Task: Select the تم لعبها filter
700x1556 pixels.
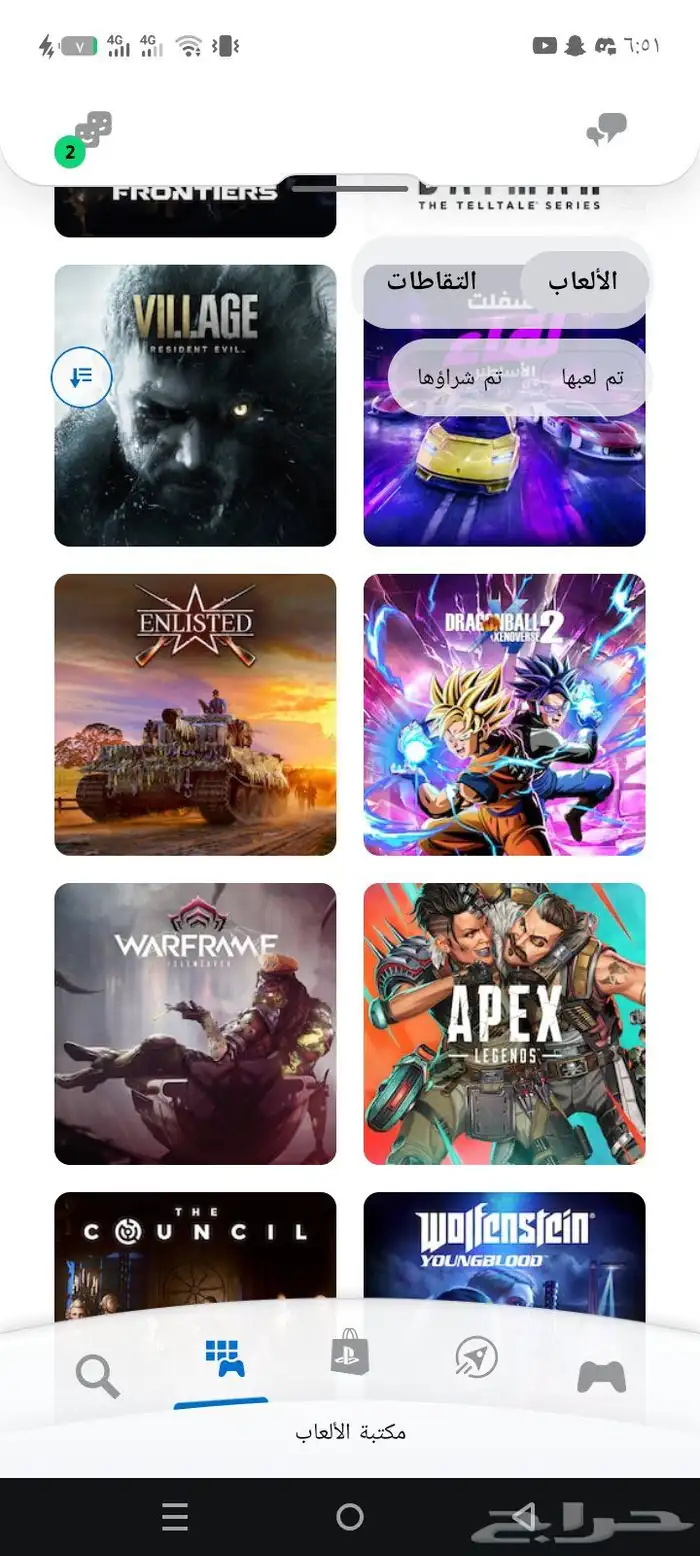Action: pyautogui.click(x=592, y=378)
